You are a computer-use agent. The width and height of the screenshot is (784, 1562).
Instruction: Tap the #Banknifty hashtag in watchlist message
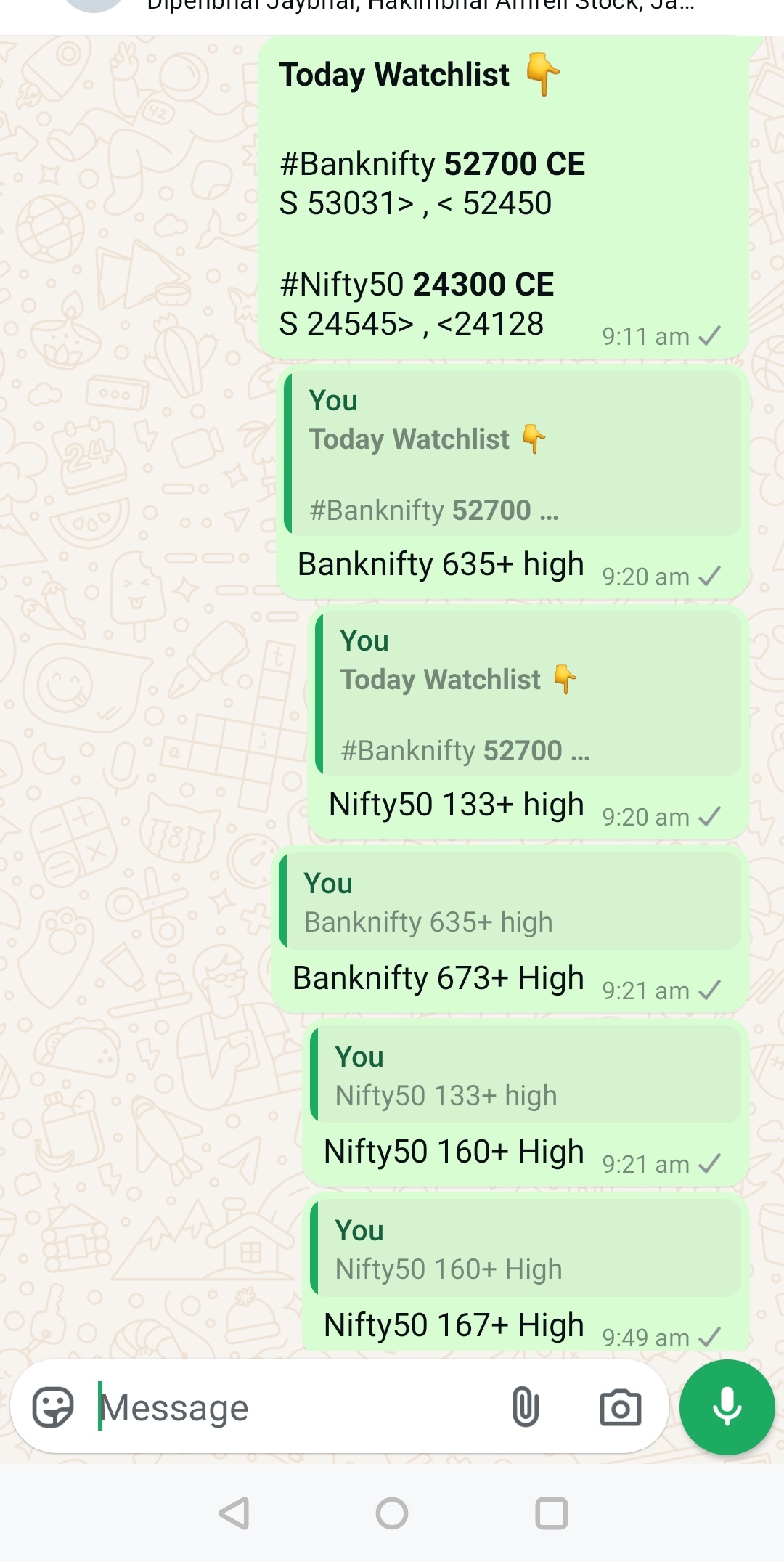[357, 165]
